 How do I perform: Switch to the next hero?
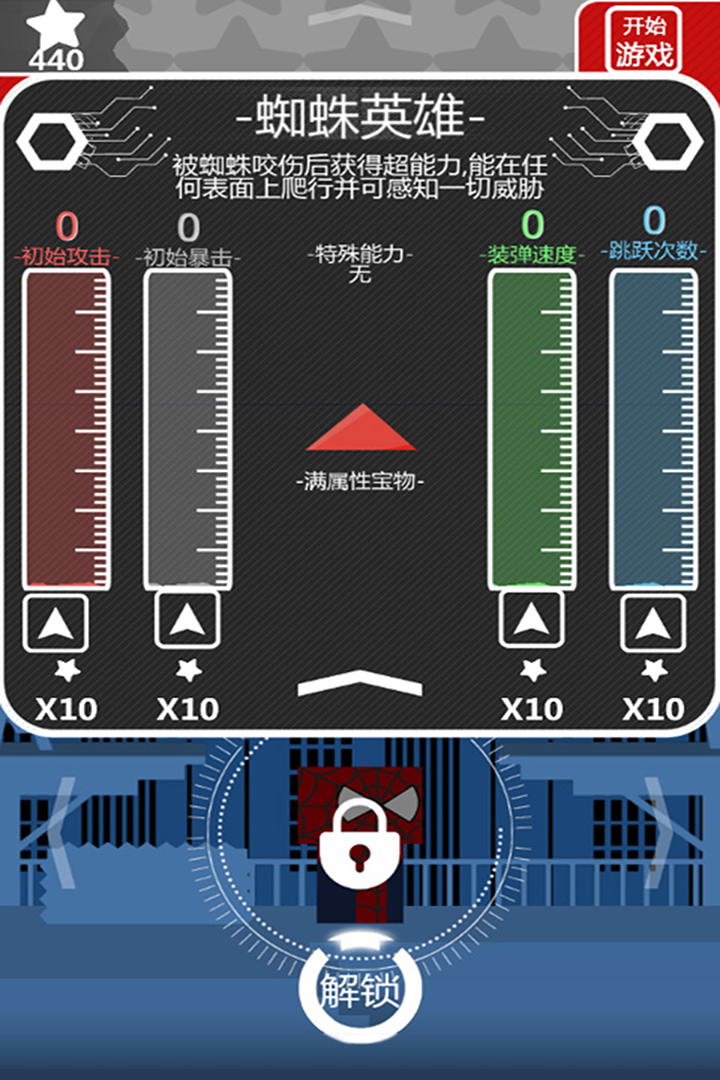pos(660,830)
